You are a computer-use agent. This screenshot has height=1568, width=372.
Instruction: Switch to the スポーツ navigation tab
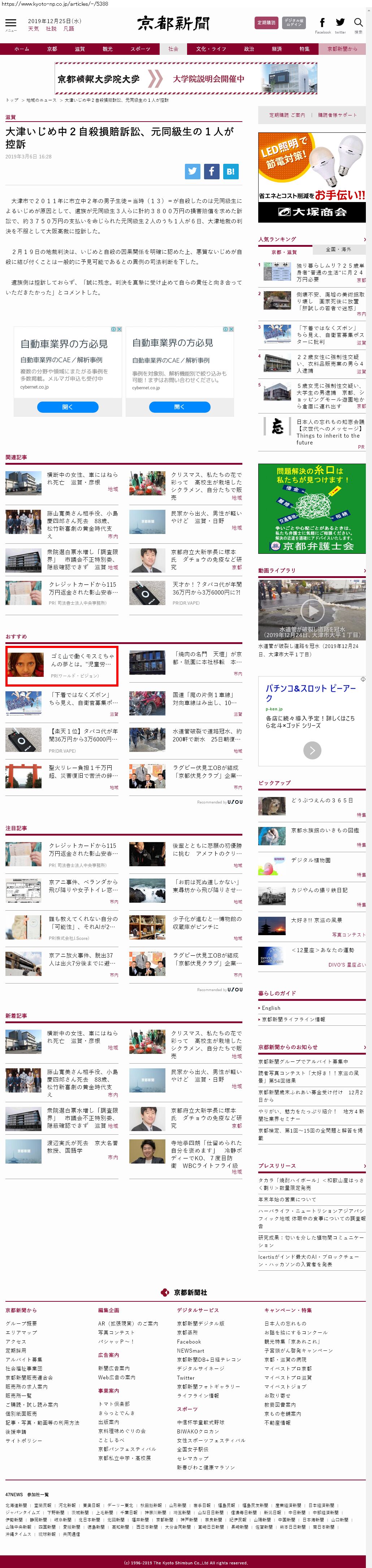pyautogui.click(x=140, y=49)
